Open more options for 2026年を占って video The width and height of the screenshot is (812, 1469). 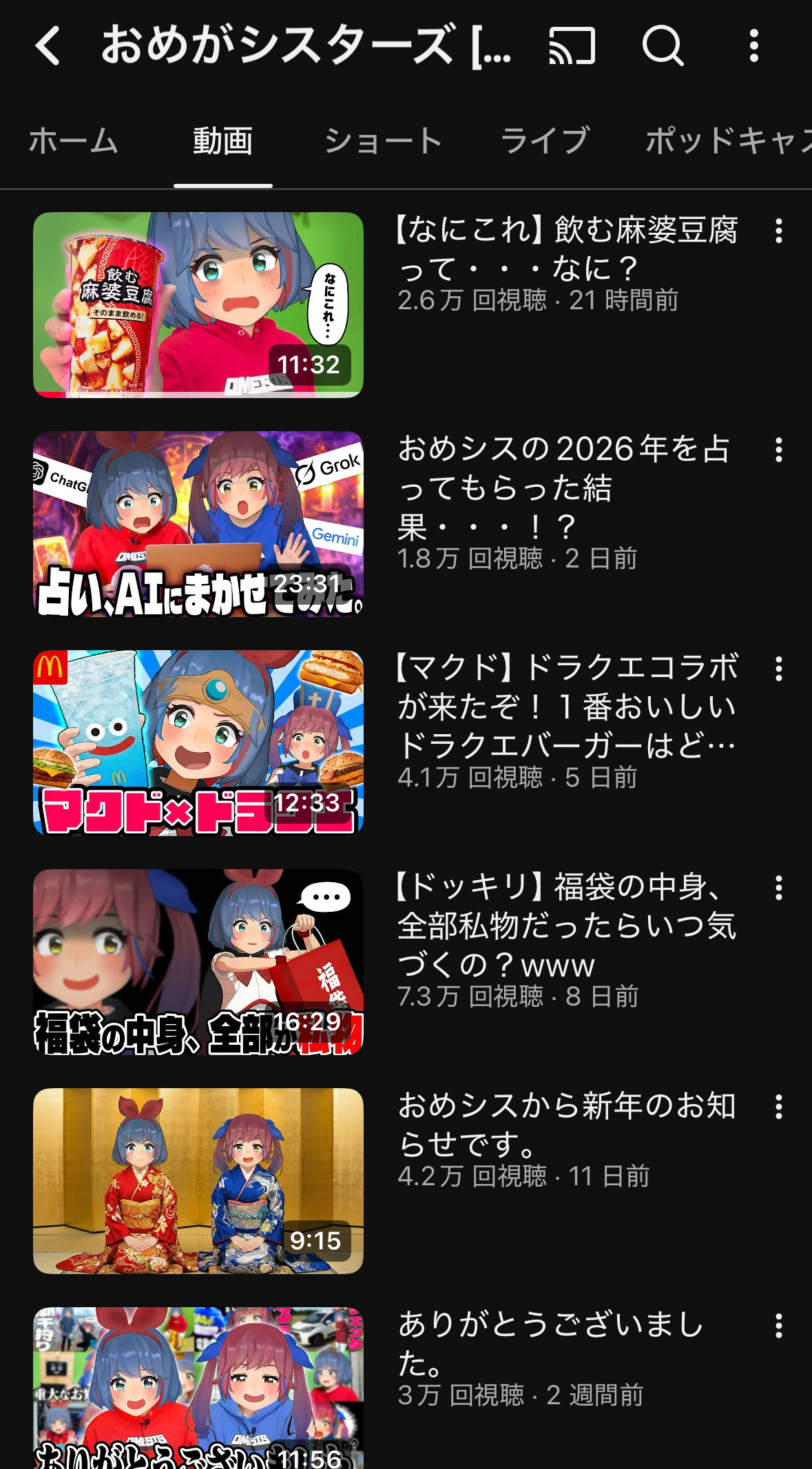pyautogui.click(x=779, y=450)
